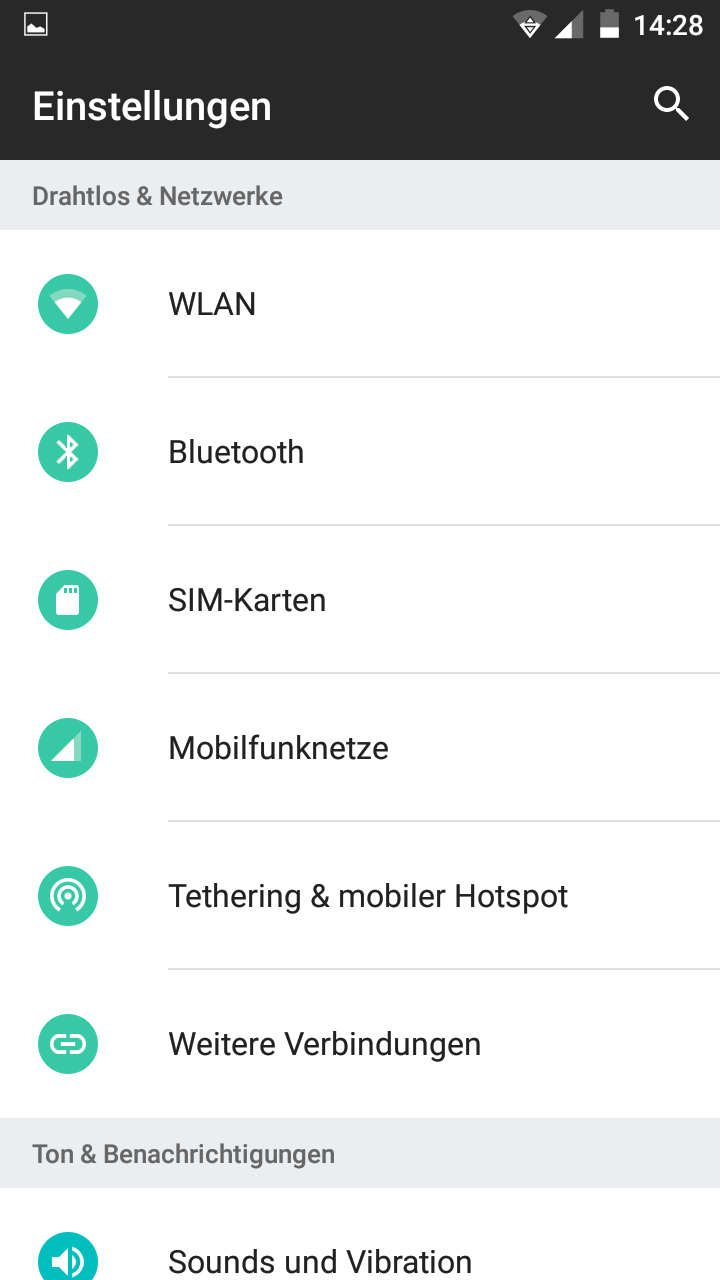Viewport: 720px width, 1280px height.
Task: Open WLAN settings
Action: pos(360,304)
